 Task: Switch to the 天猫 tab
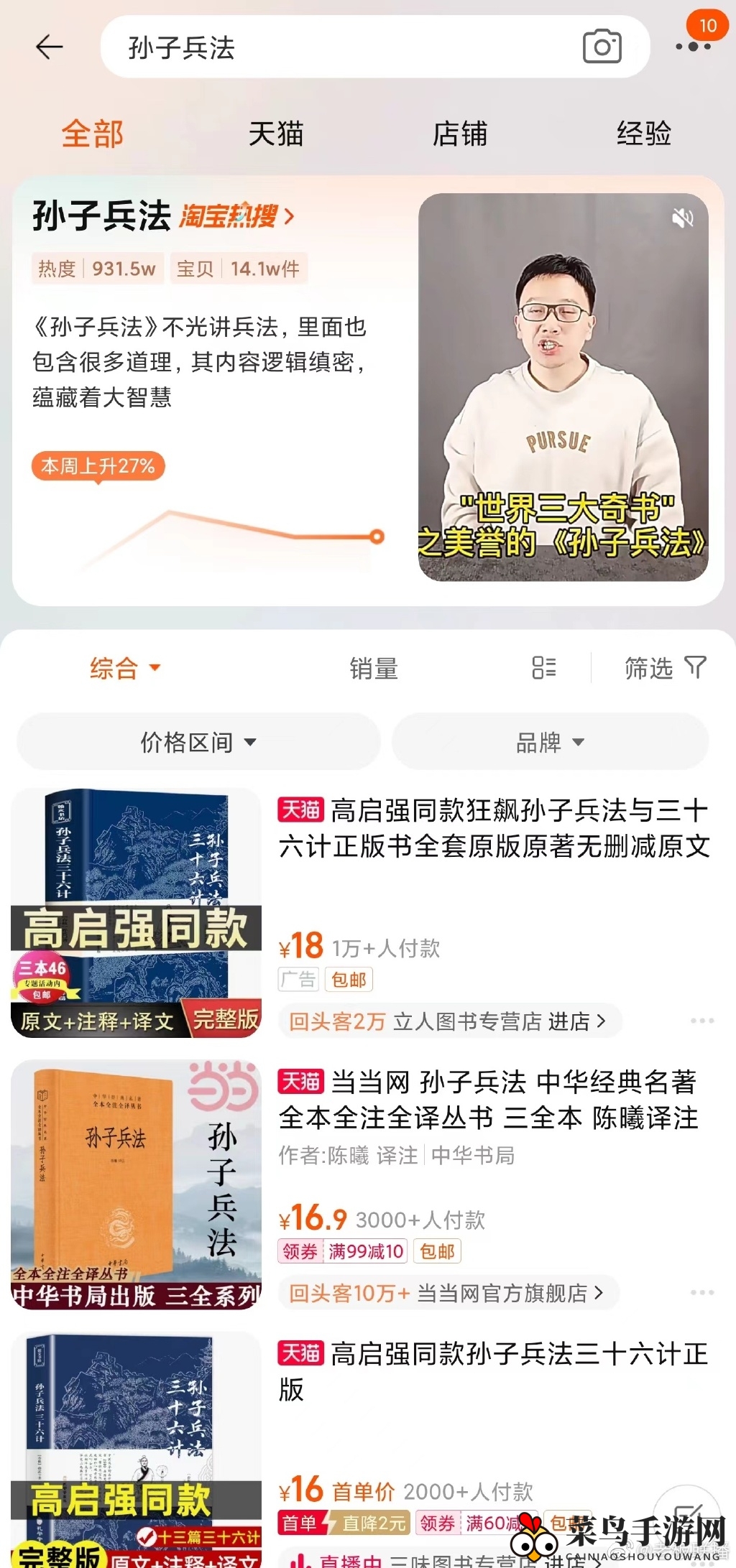pos(276,134)
